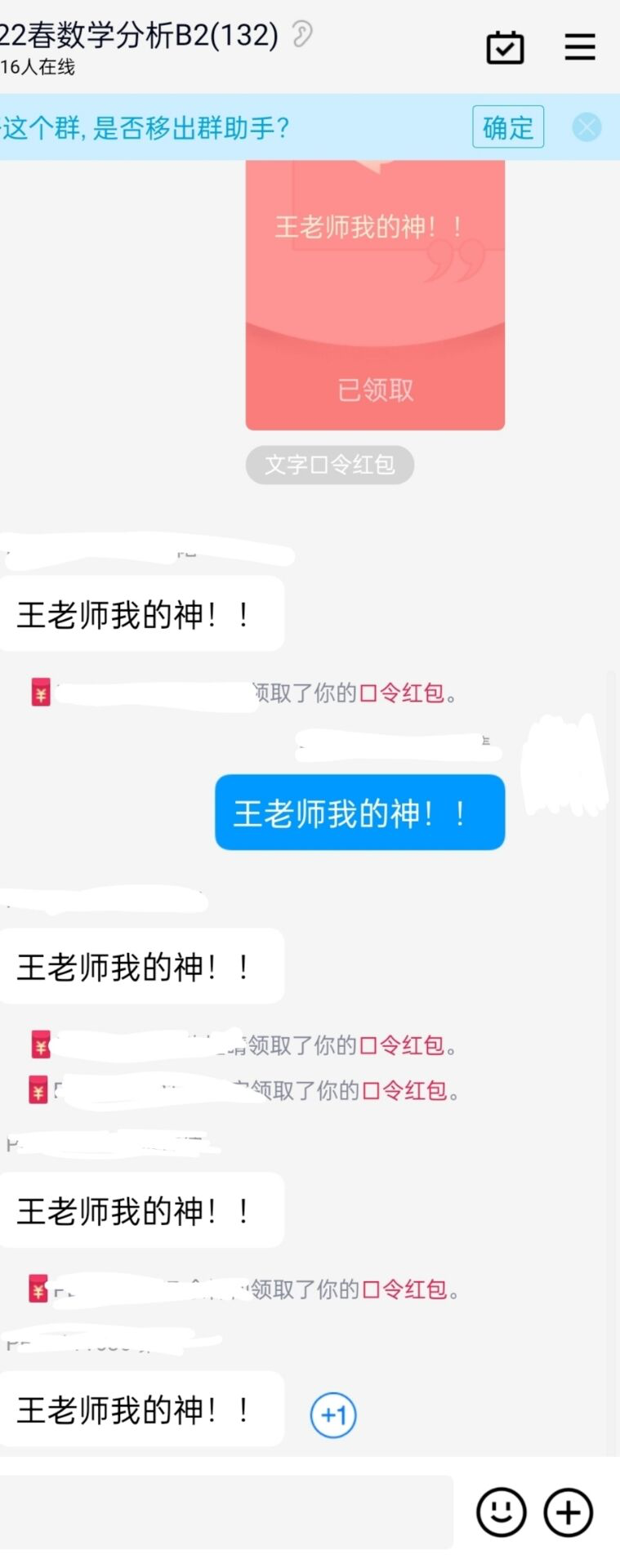This screenshot has height=1568, width=620.
Task: Open the group calendar check-in icon
Action: pyautogui.click(x=505, y=47)
